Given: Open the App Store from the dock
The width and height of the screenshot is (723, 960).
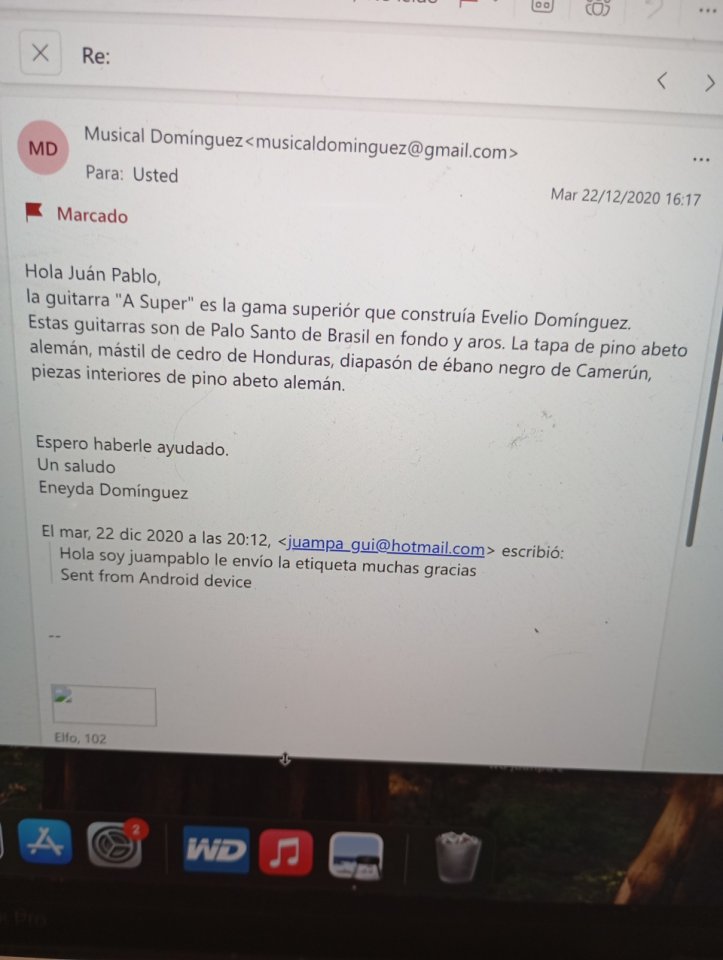Looking at the screenshot, I should click(x=43, y=845).
